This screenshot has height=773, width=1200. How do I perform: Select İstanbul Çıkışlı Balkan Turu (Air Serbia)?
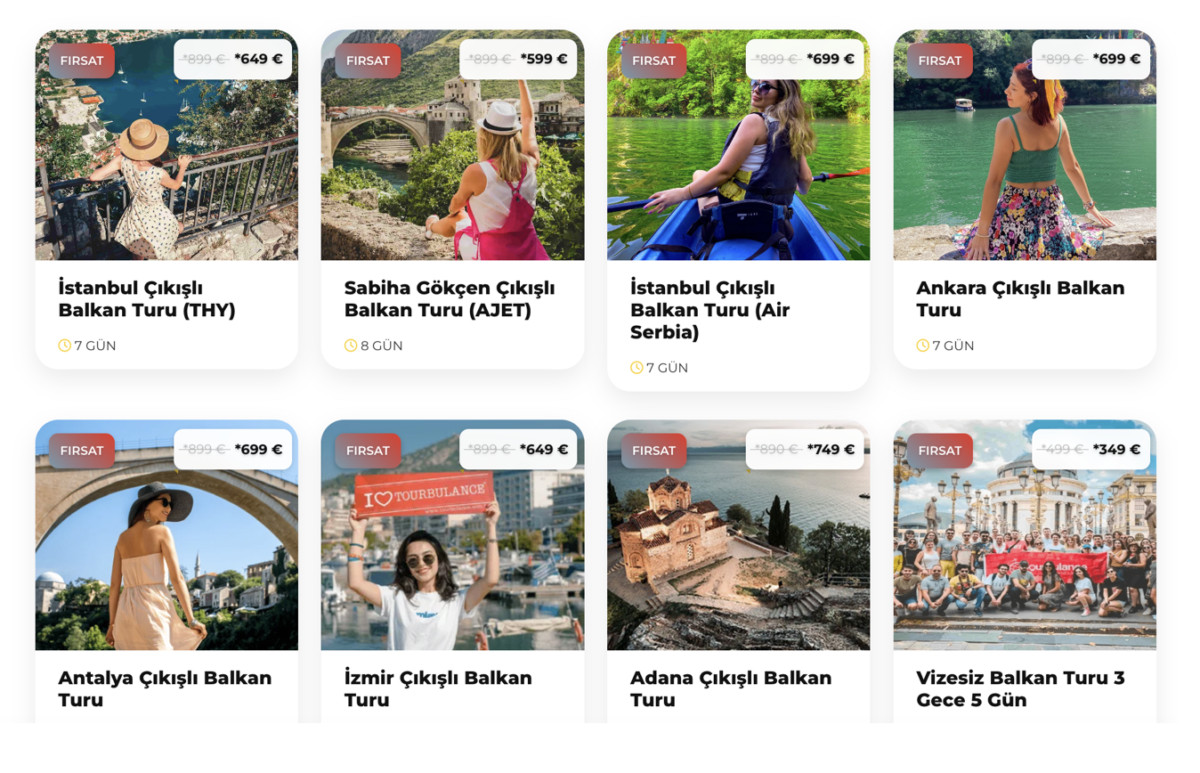[x=710, y=310]
